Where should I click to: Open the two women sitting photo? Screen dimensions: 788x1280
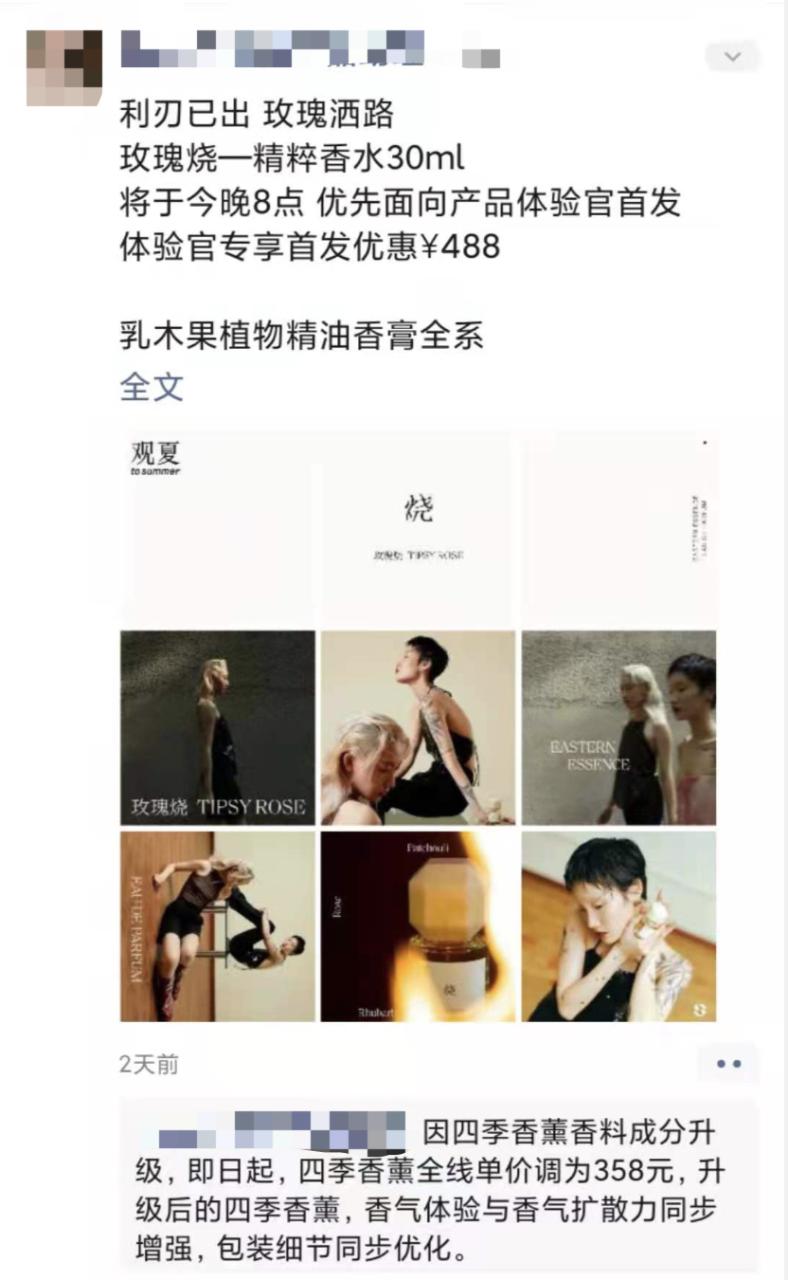pyautogui.click(x=418, y=727)
